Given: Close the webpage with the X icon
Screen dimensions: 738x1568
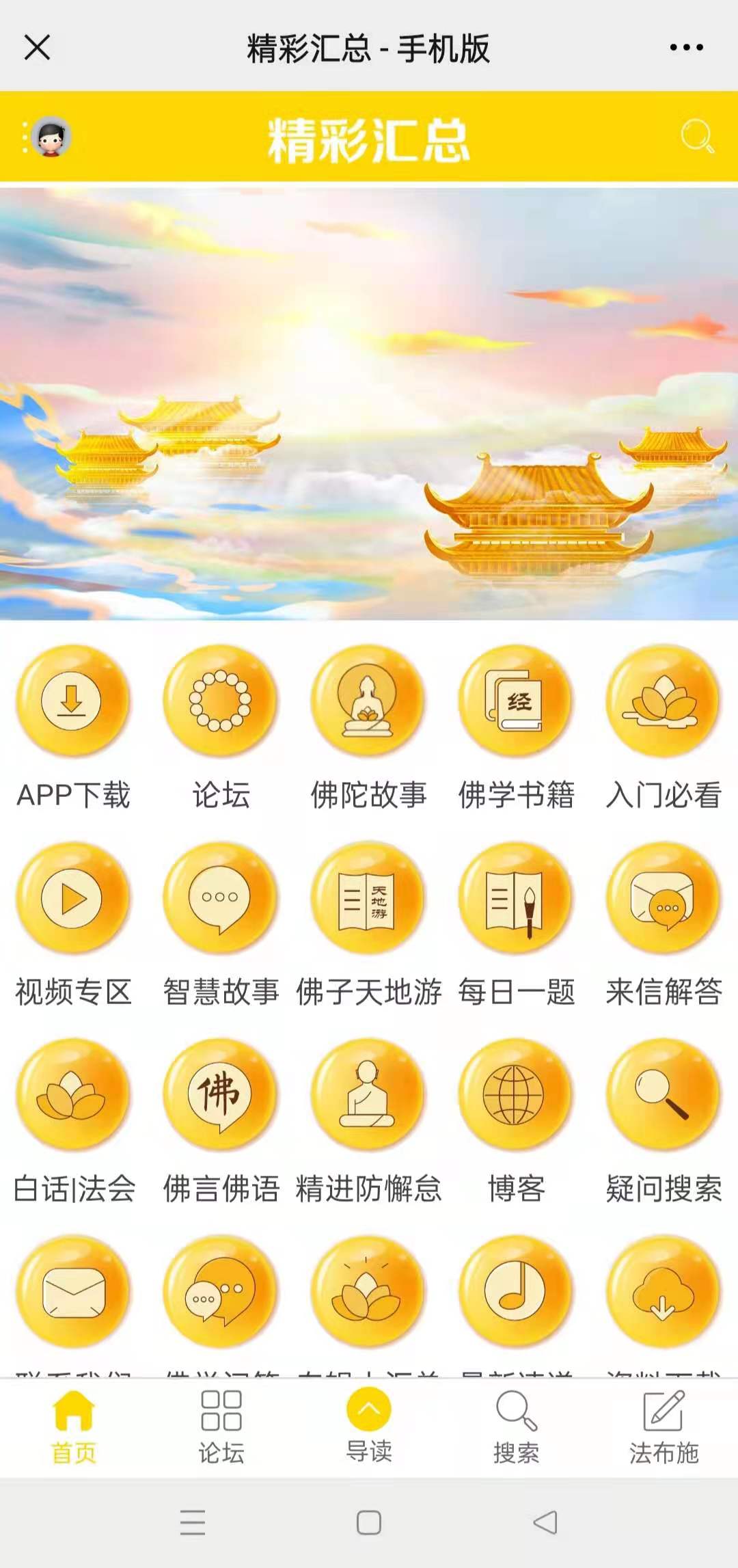Looking at the screenshot, I should tap(37, 48).
